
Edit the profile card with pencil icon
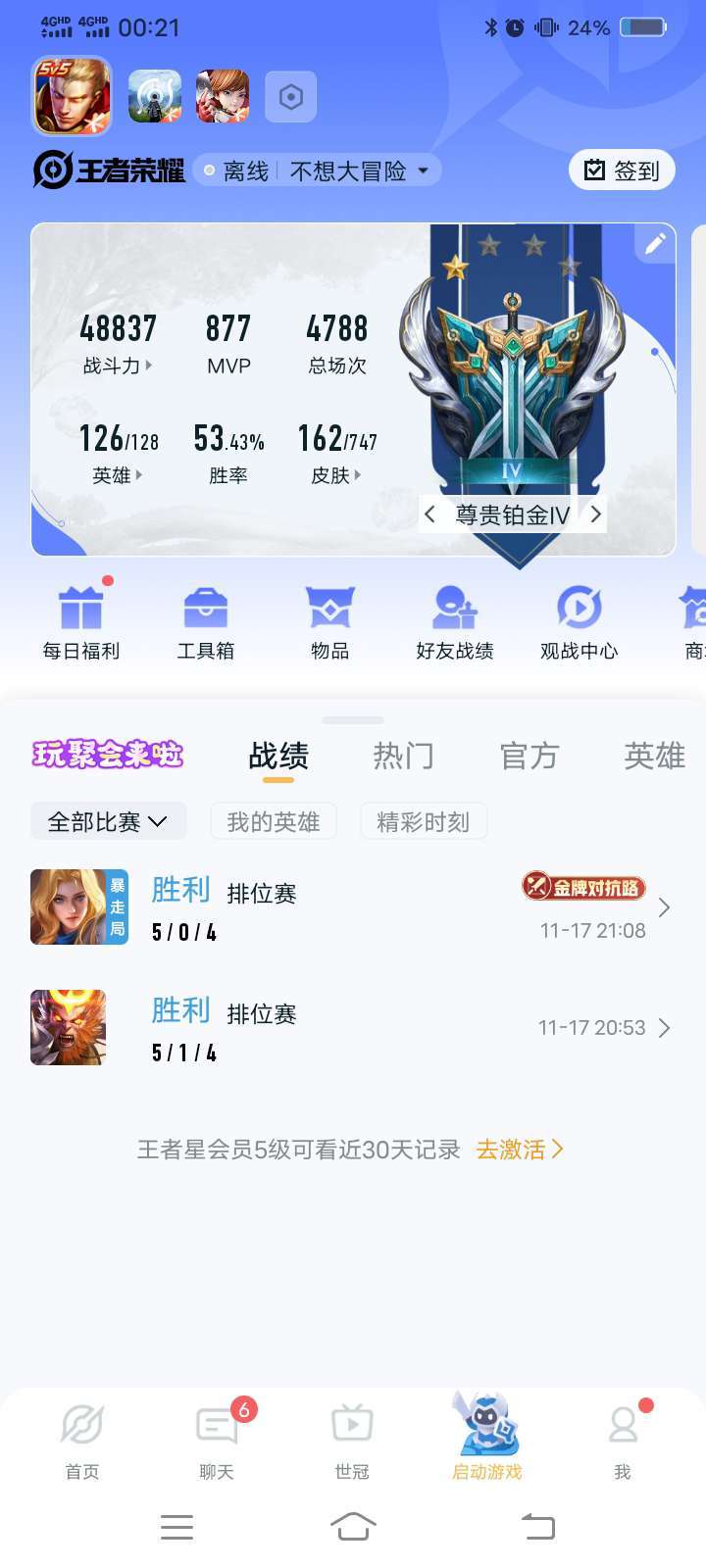coord(654,244)
